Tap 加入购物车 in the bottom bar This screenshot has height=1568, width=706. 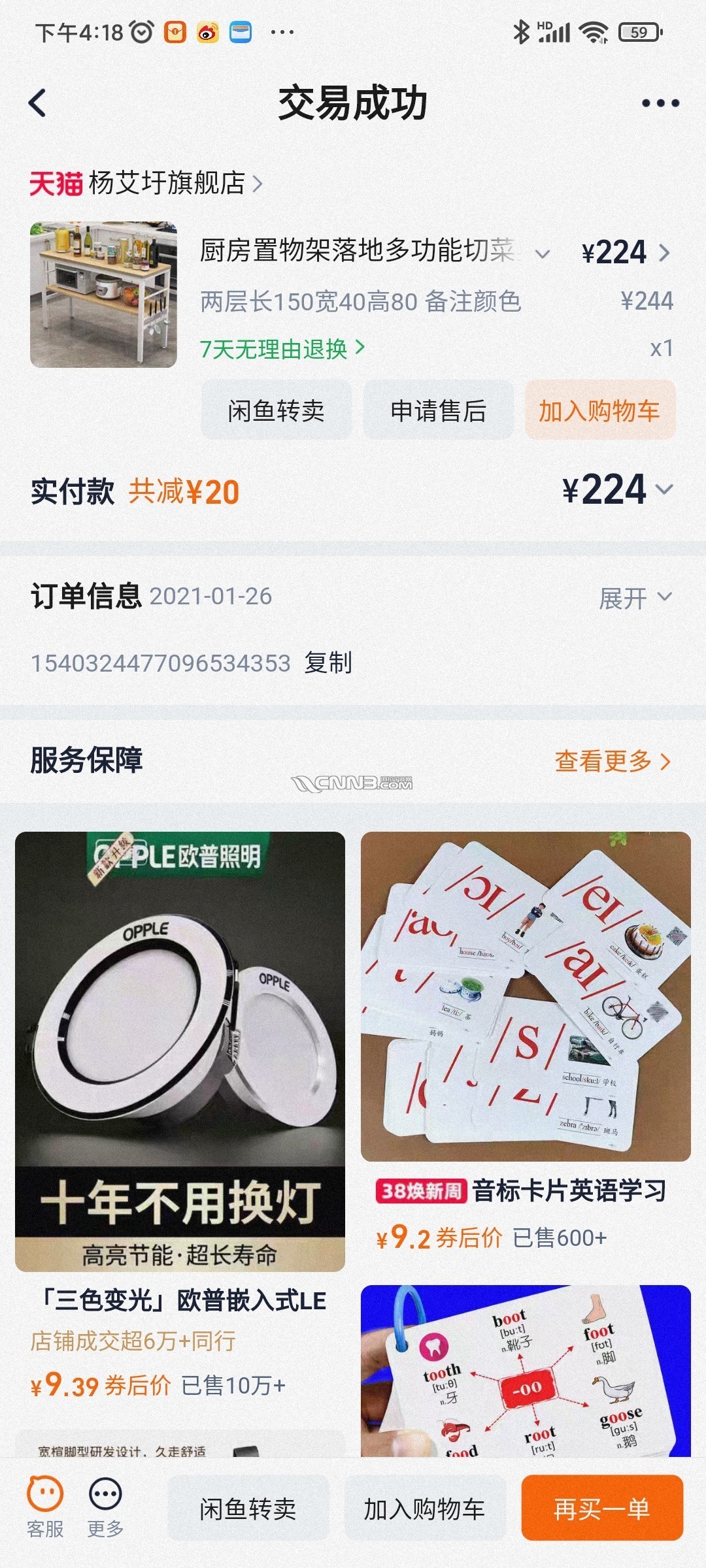tap(425, 1509)
